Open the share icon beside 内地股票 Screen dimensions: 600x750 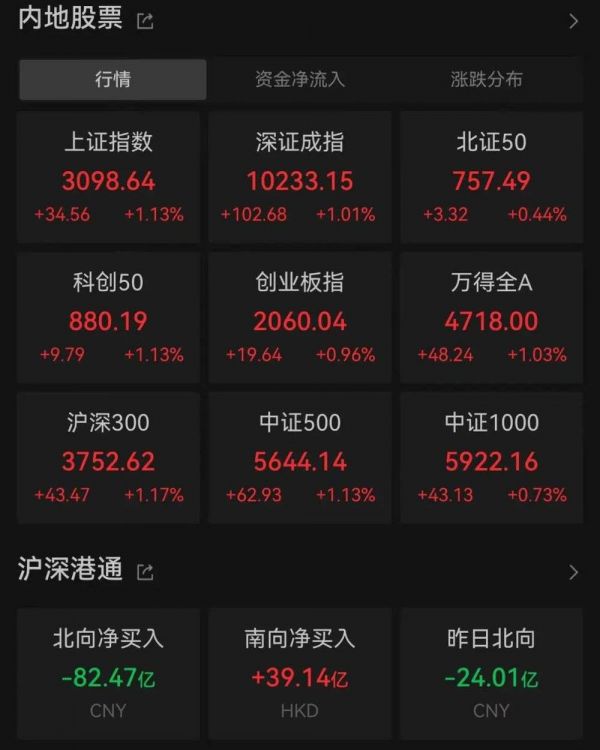pyautogui.click(x=145, y=21)
